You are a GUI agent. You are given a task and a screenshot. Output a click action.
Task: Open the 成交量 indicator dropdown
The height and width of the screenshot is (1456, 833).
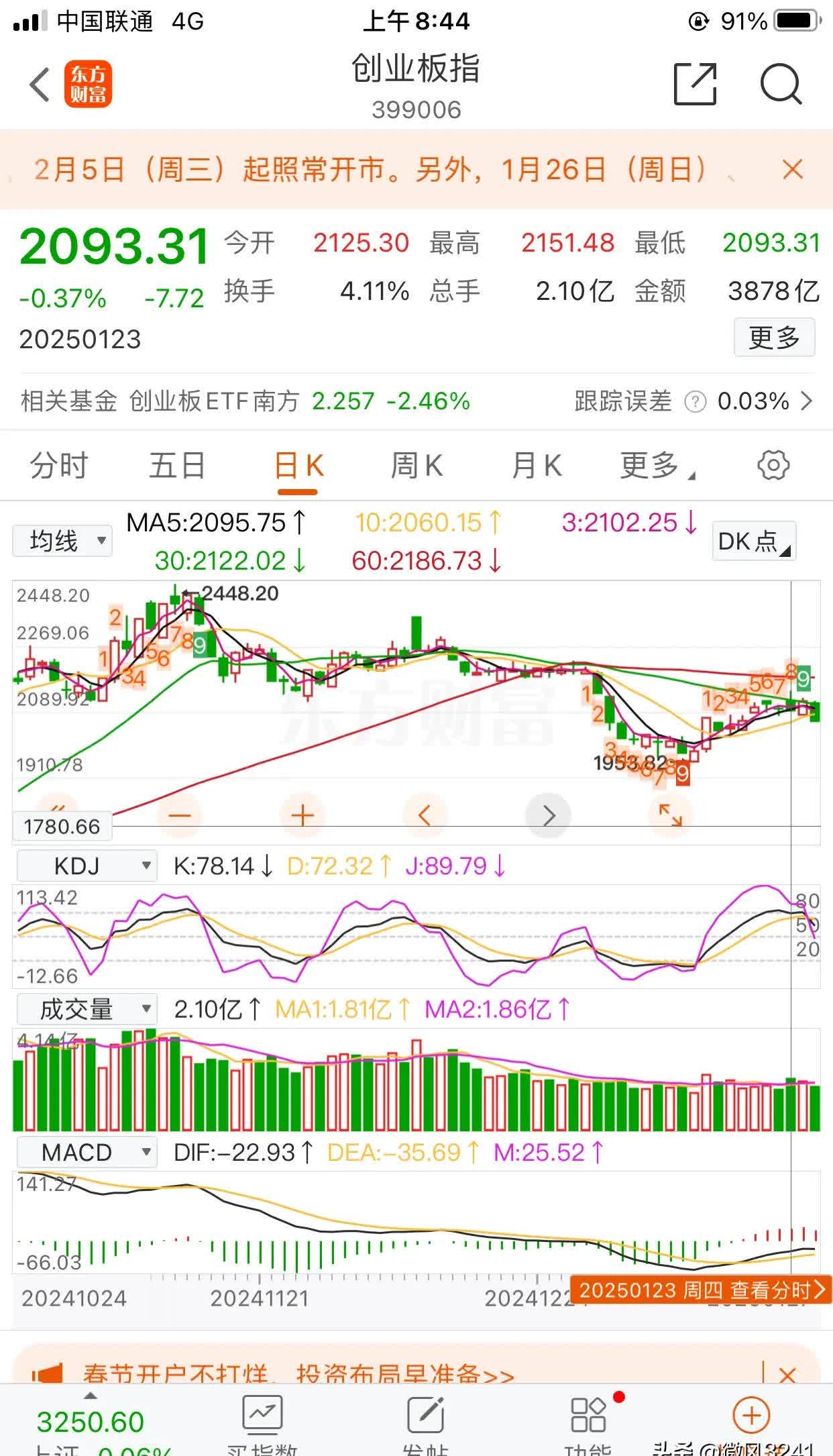coord(87,1008)
